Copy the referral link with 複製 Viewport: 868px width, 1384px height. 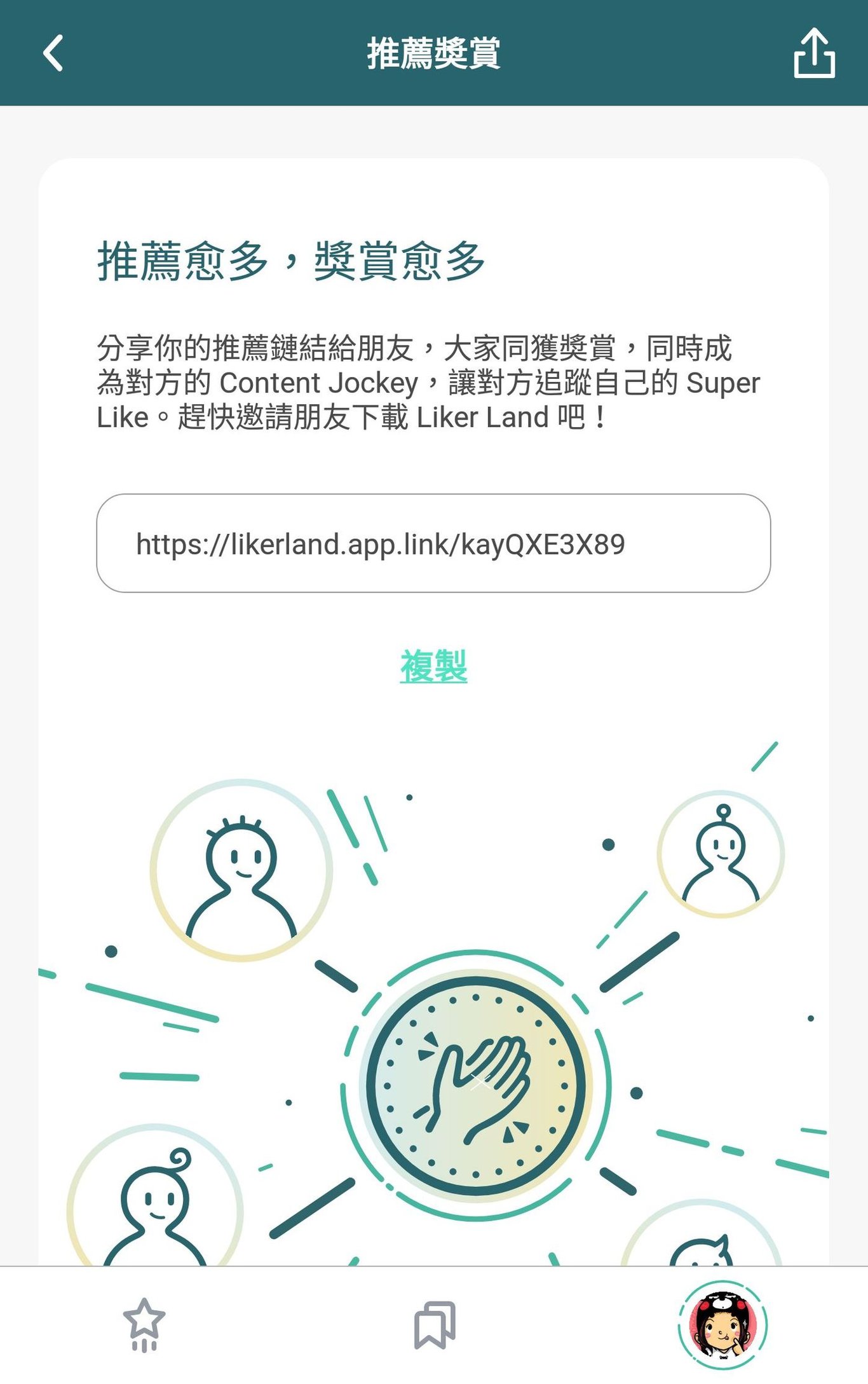click(x=433, y=666)
